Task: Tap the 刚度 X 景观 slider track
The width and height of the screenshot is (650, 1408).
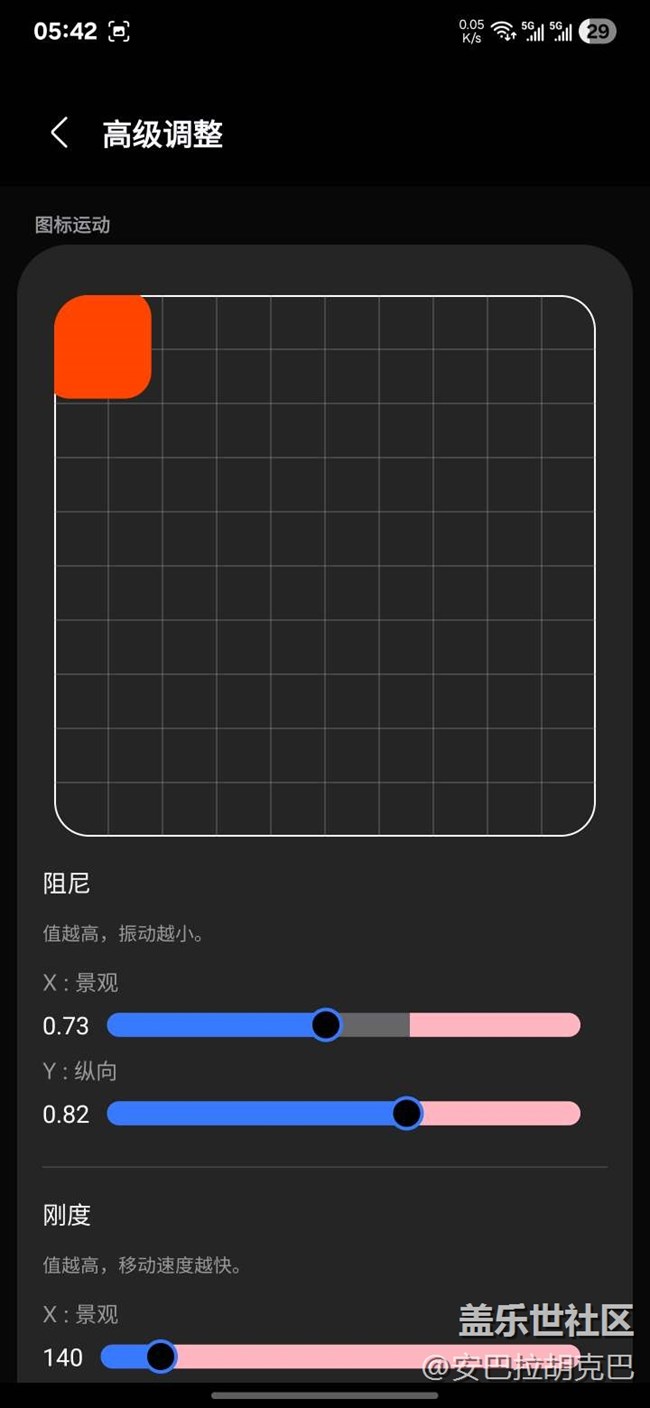Action: [x=341, y=1357]
